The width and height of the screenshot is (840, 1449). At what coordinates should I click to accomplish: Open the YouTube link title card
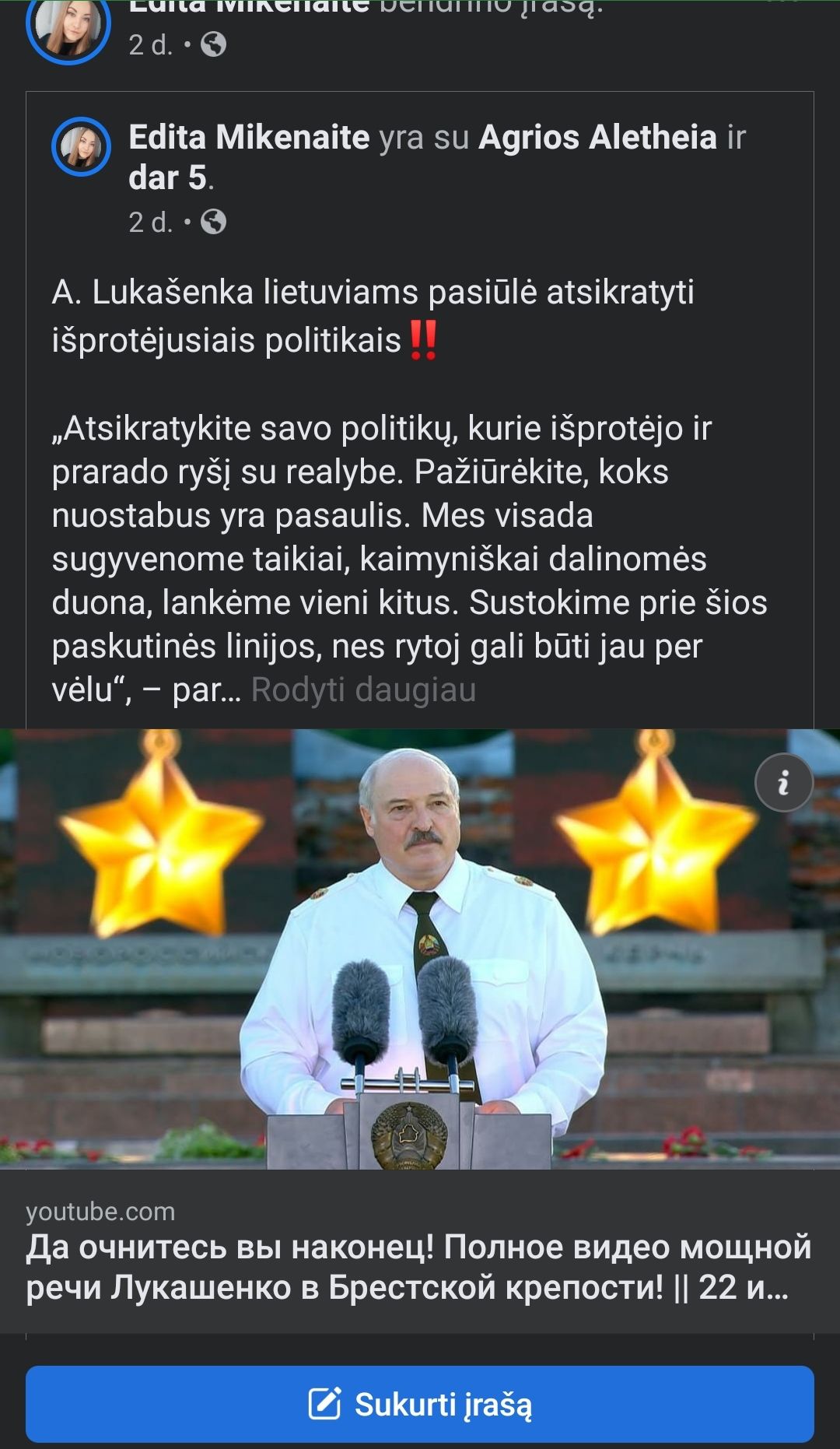[x=420, y=1266]
